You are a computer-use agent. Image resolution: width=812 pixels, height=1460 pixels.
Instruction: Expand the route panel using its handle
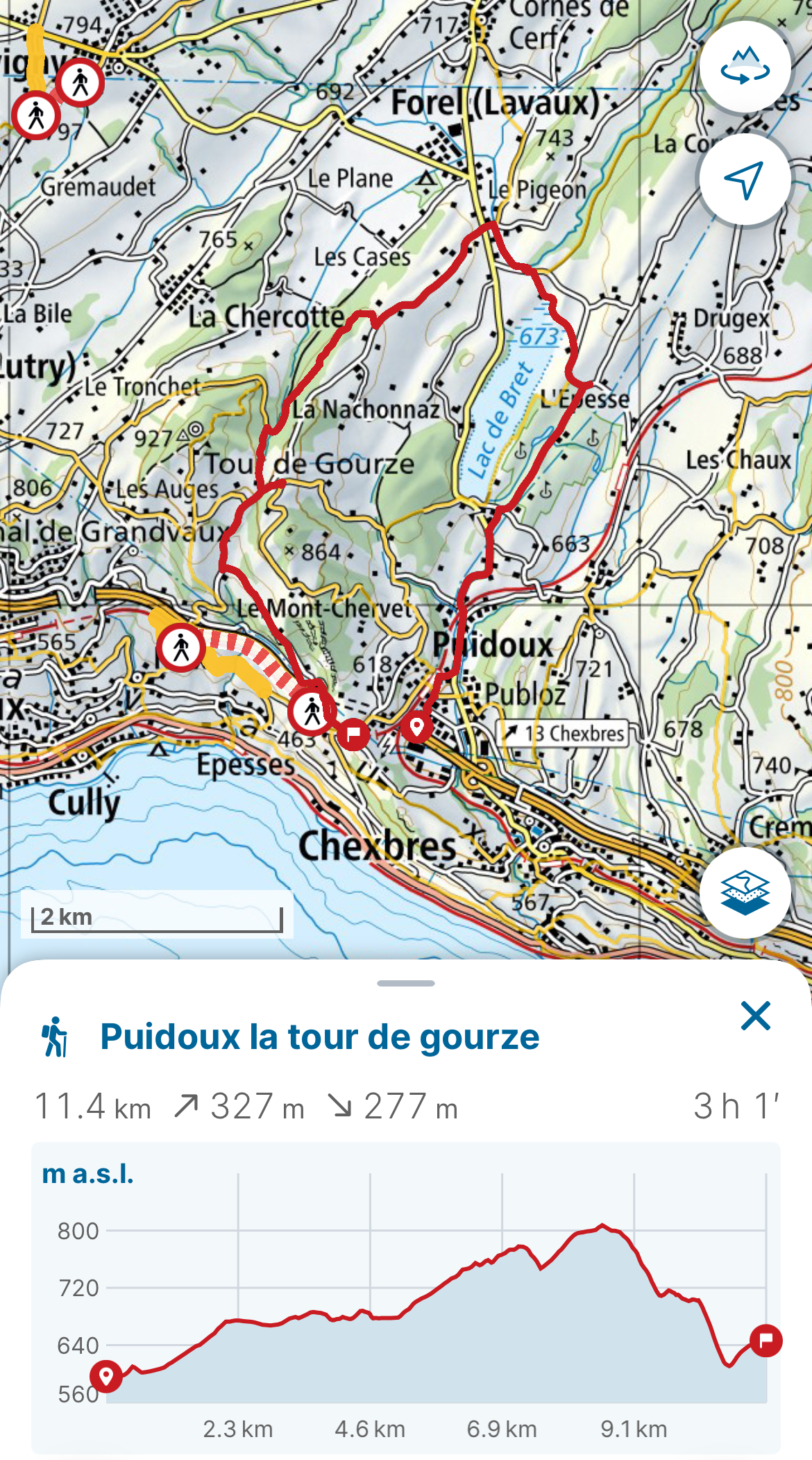[406, 983]
